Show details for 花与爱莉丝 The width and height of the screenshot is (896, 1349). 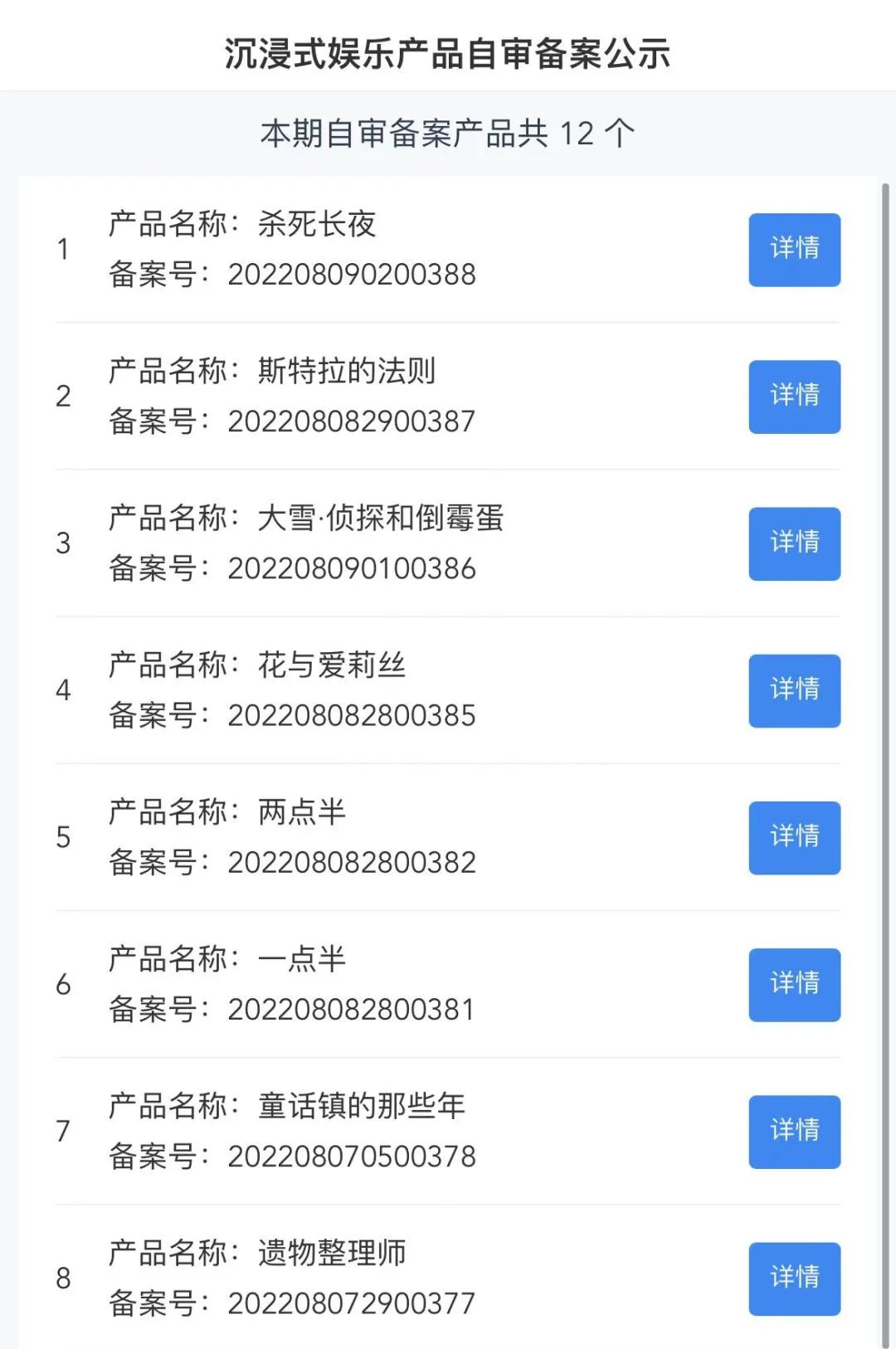[x=794, y=690]
